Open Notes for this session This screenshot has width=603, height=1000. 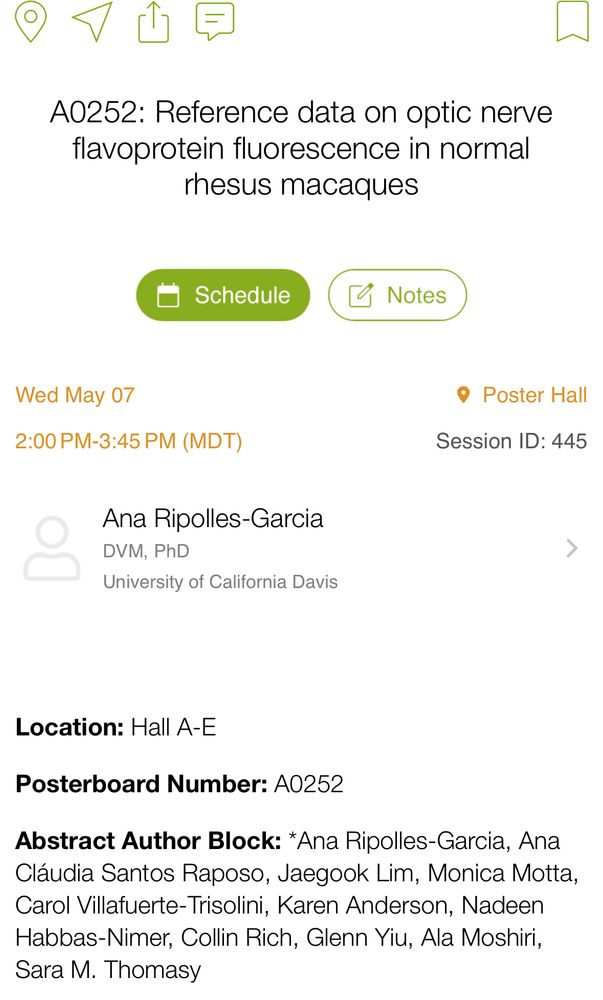tap(397, 295)
